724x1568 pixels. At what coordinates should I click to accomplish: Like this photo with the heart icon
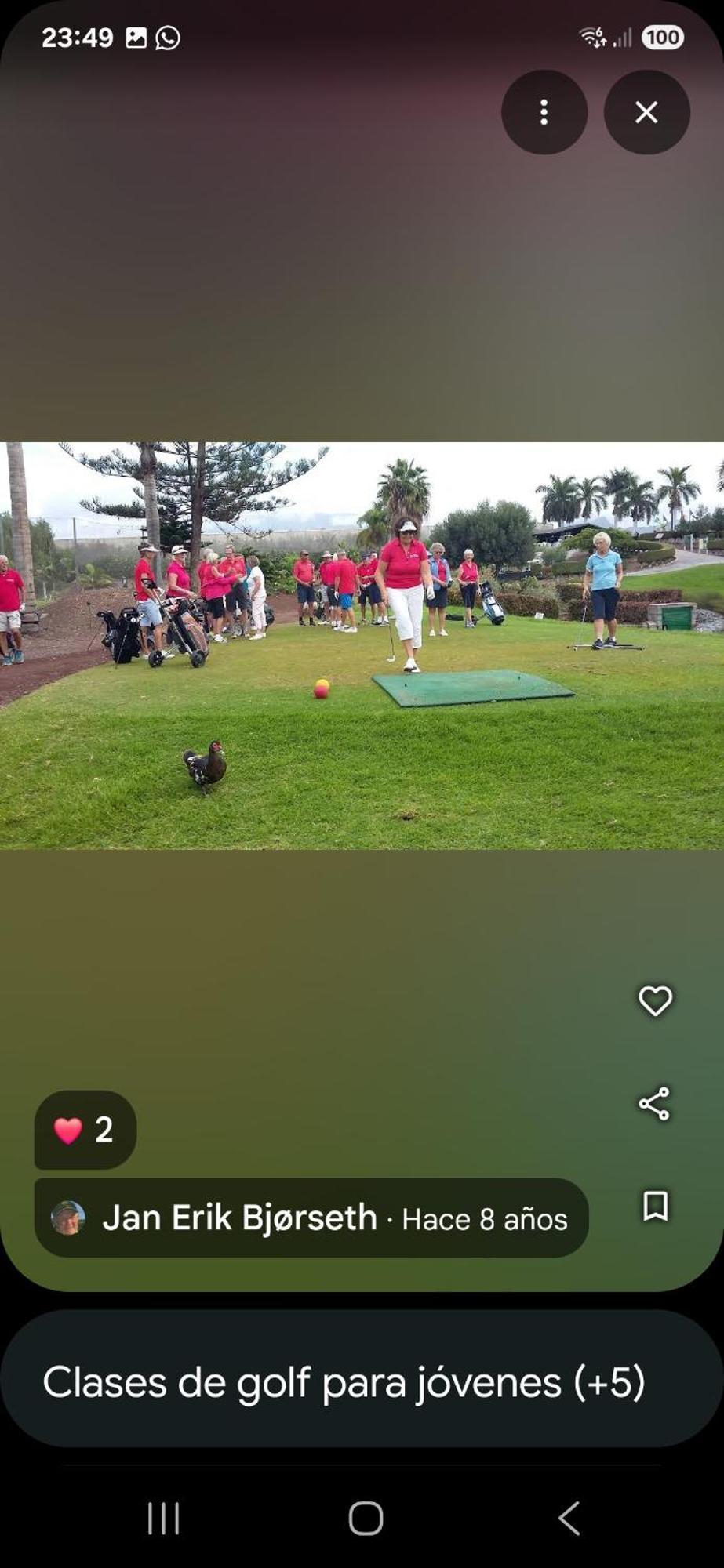(x=655, y=1001)
